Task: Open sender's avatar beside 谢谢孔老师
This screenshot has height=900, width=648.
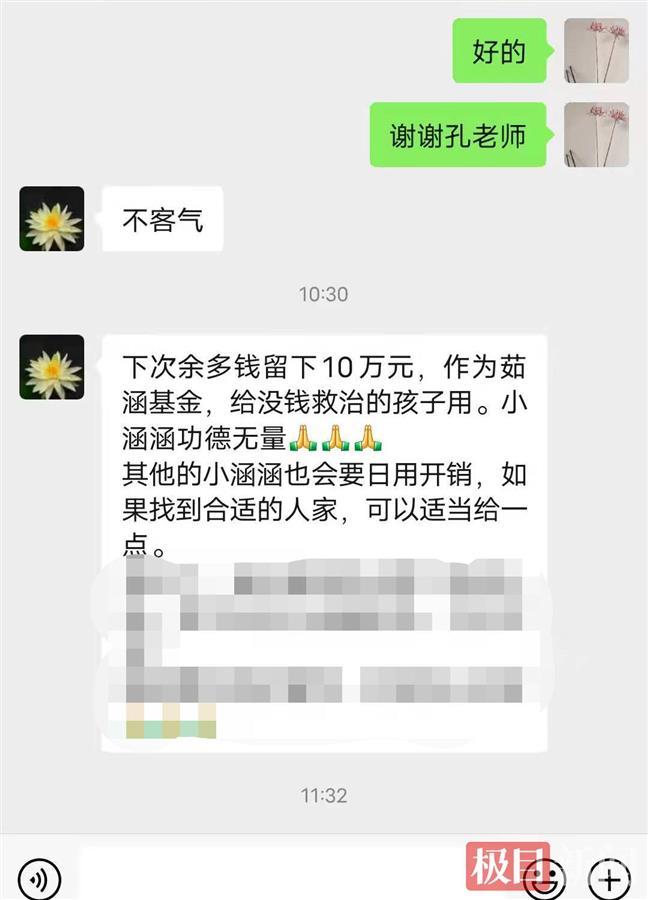Action: click(596, 134)
